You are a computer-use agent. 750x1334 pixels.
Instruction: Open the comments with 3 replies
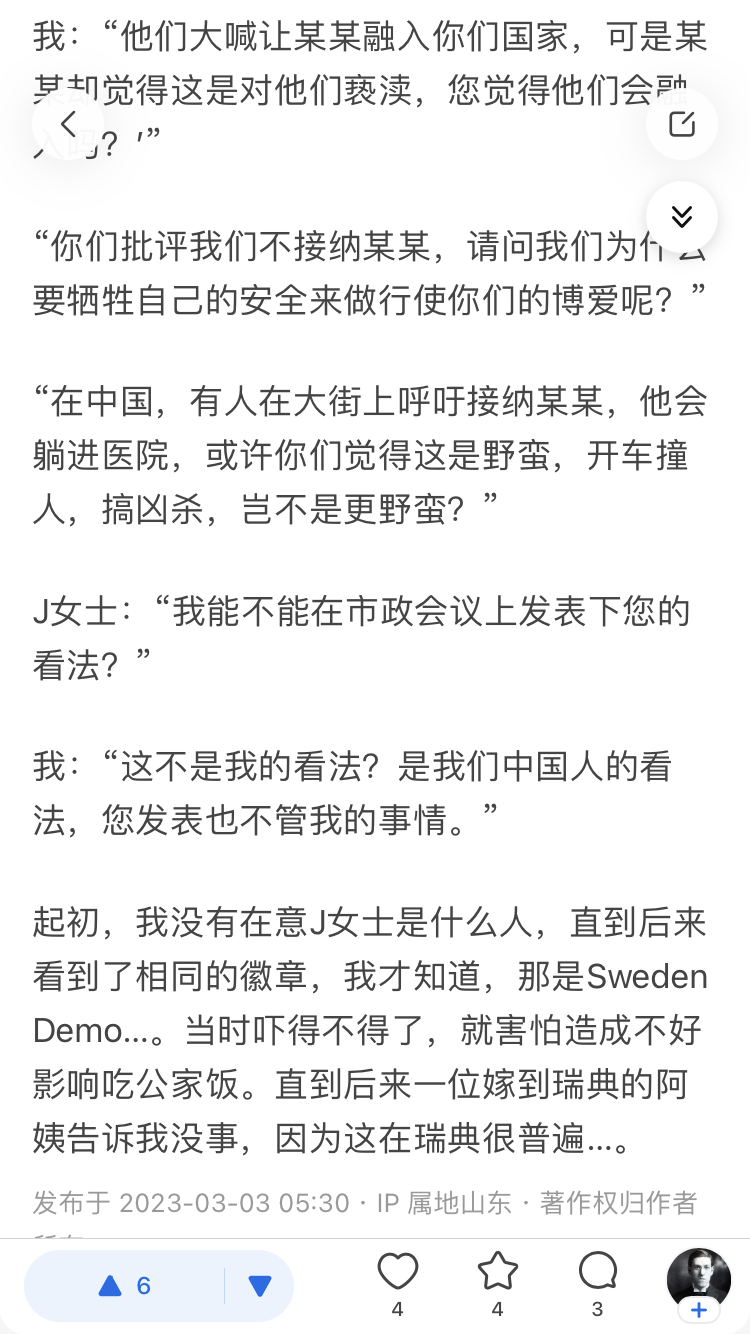(x=597, y=1285)
